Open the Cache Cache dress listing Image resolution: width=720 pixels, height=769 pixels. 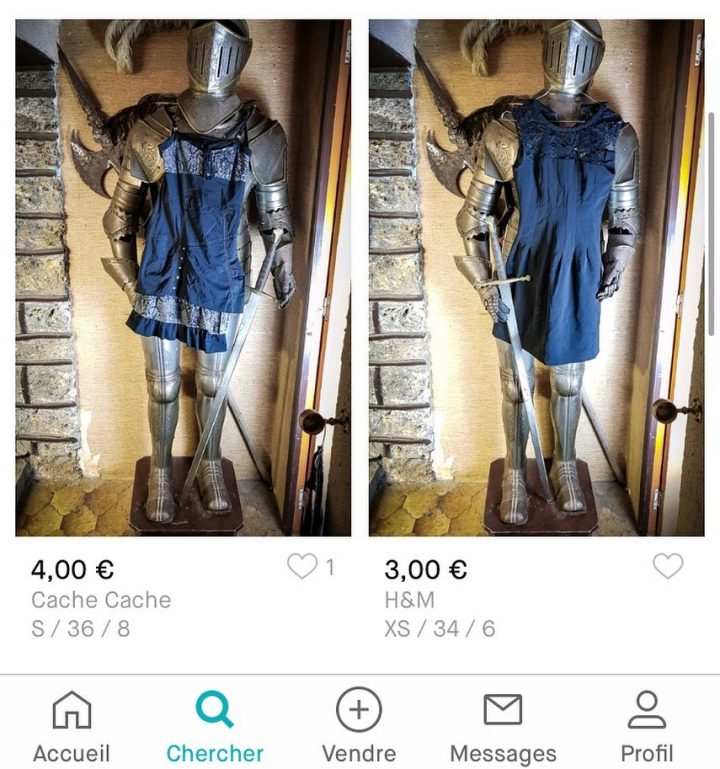(183, 278)
